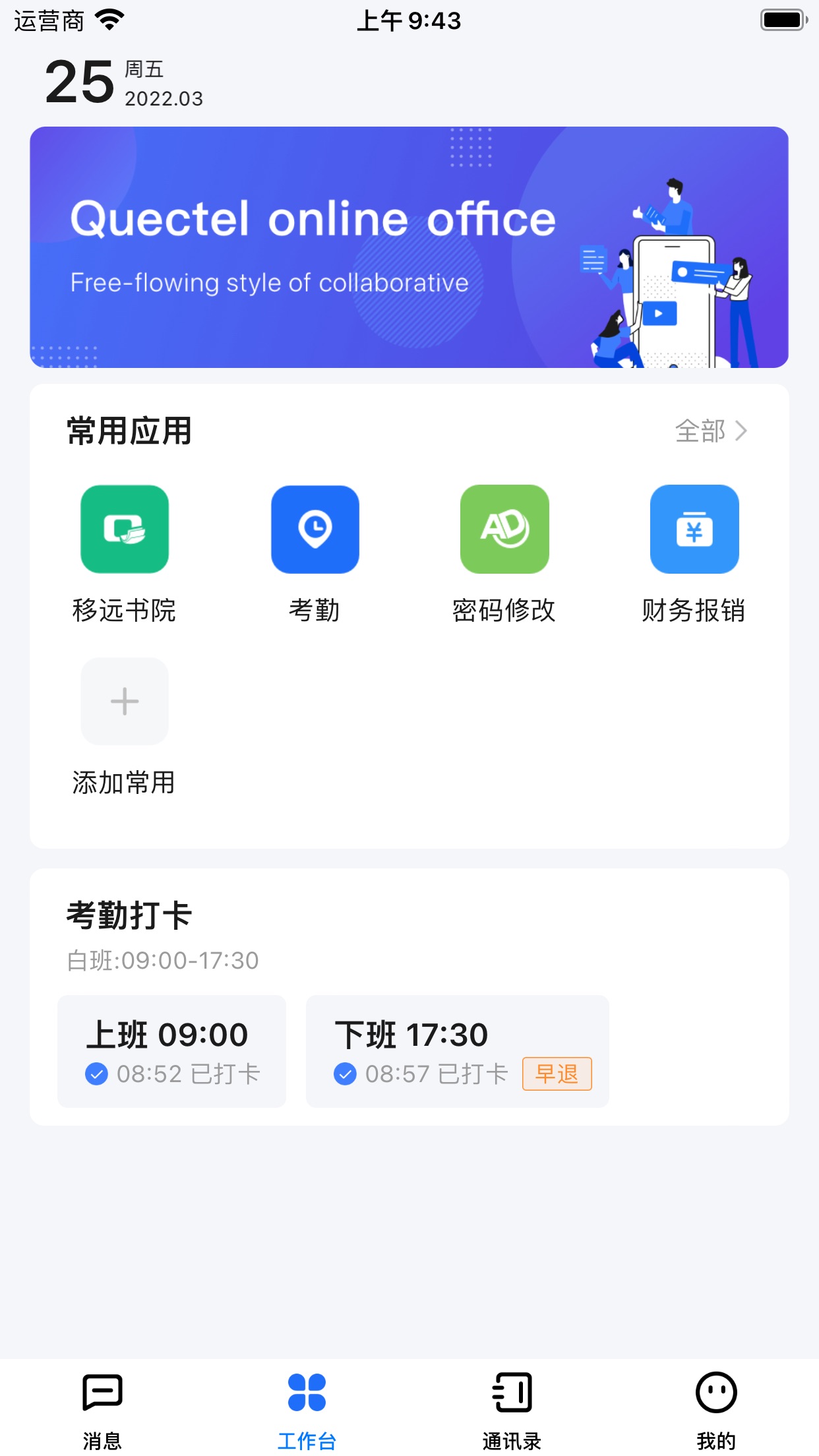This screenshot has width=819, height=1456.
Task: Tap 添加常用 to add a shortcut
Action: [x=125, y=702]
